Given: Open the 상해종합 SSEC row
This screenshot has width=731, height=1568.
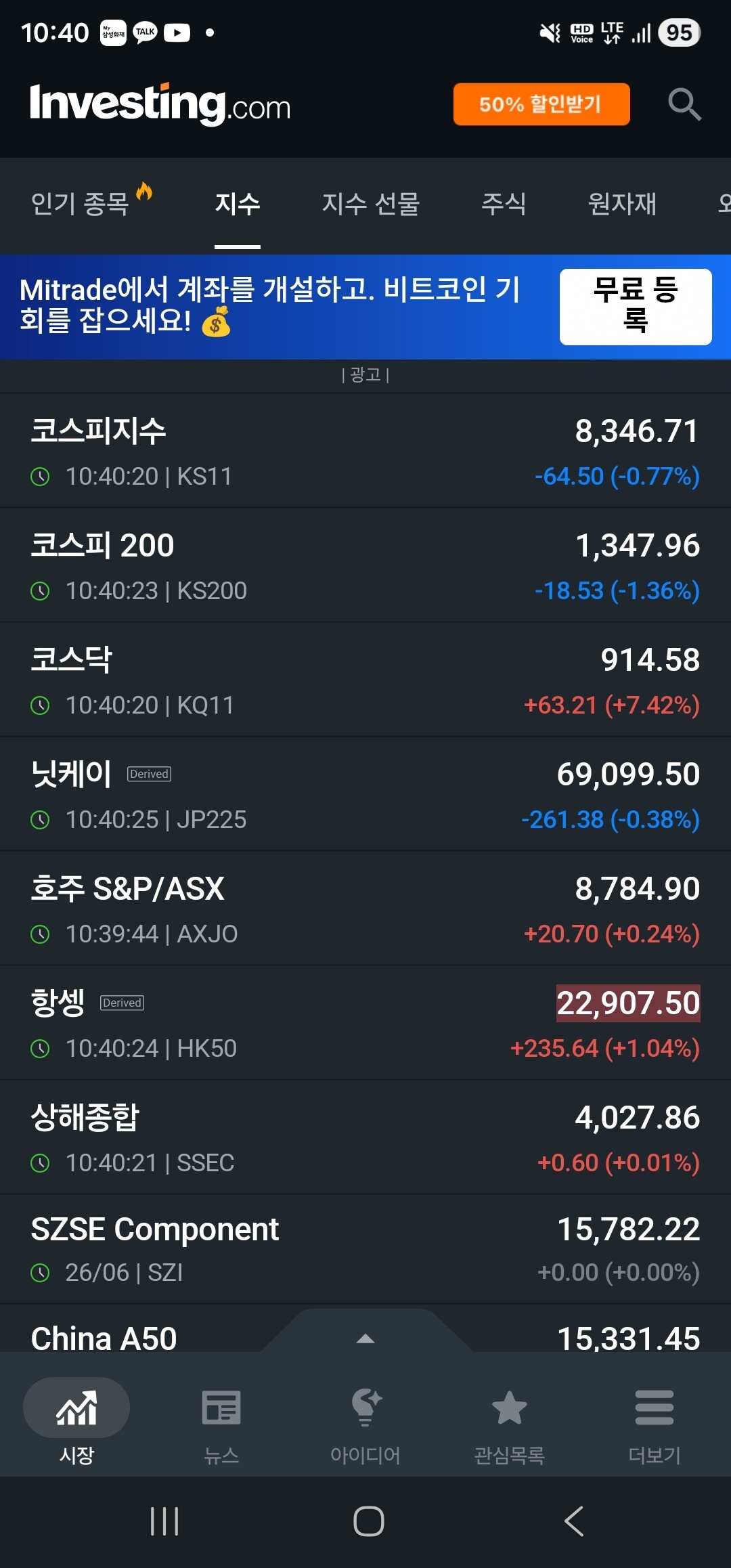Looking at the screenshot, I should click(365, 1137).
